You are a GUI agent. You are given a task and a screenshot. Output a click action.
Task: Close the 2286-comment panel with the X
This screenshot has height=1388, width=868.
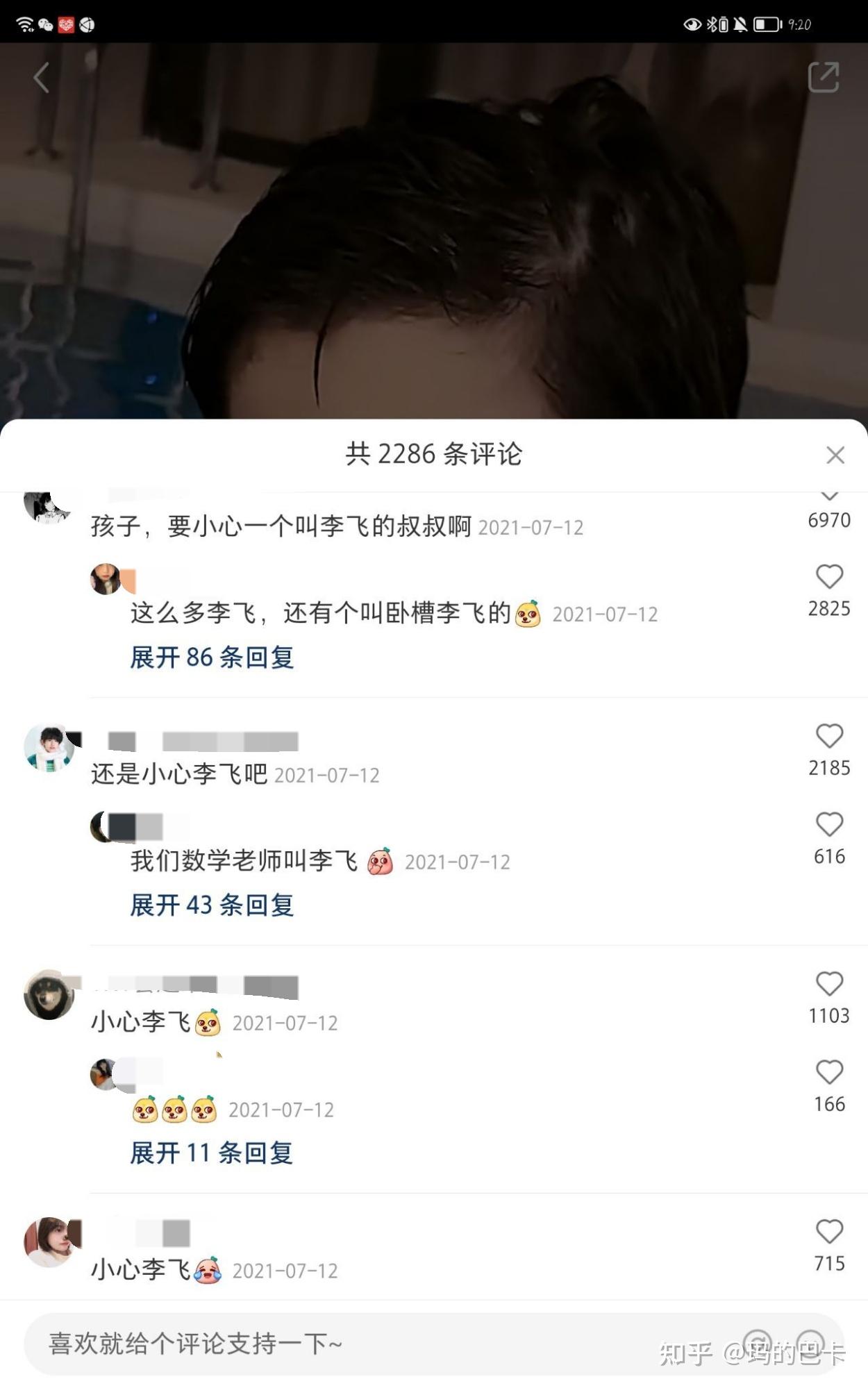coord(836,454)
